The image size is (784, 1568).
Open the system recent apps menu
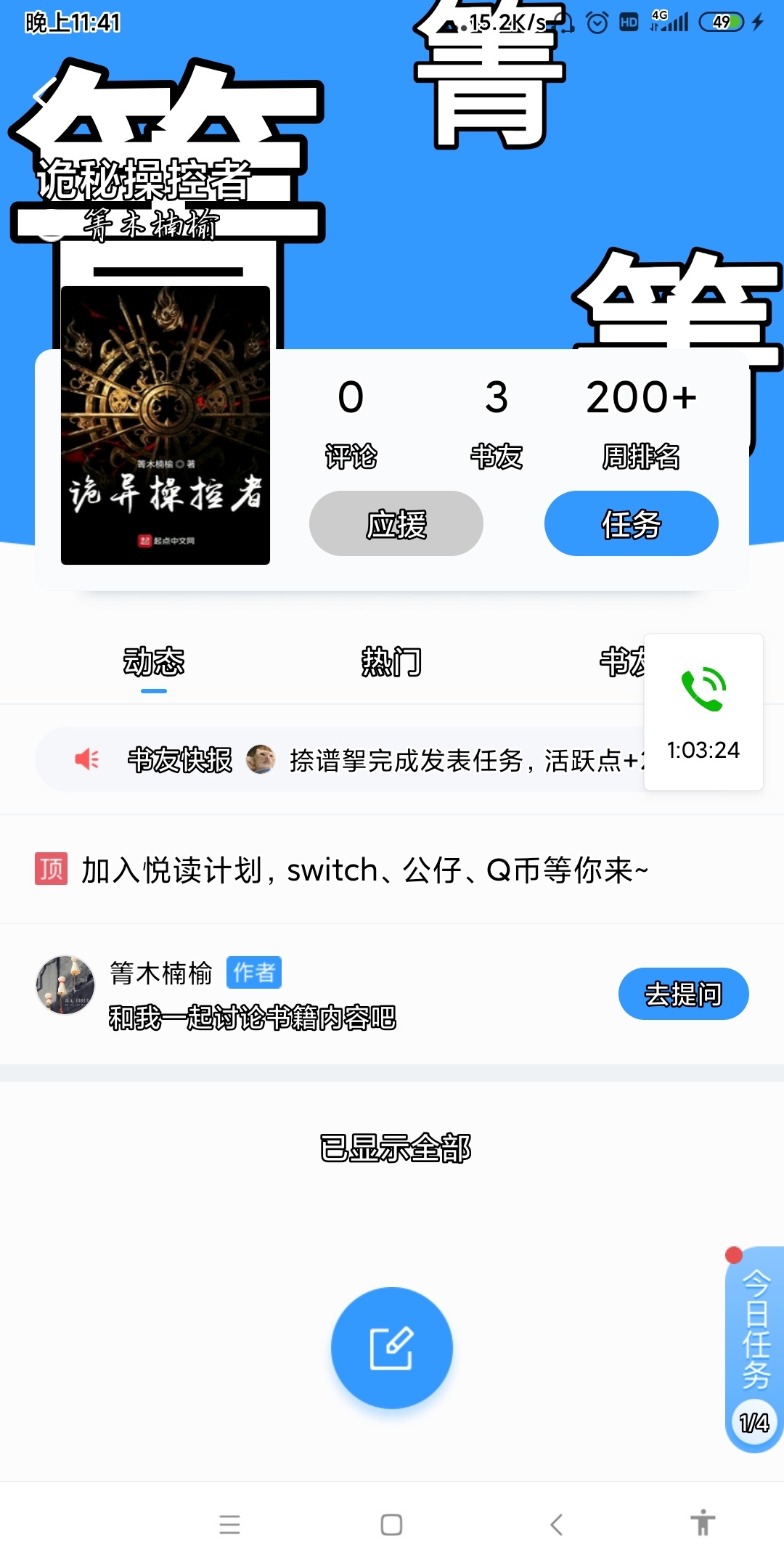click(229, 1524)
